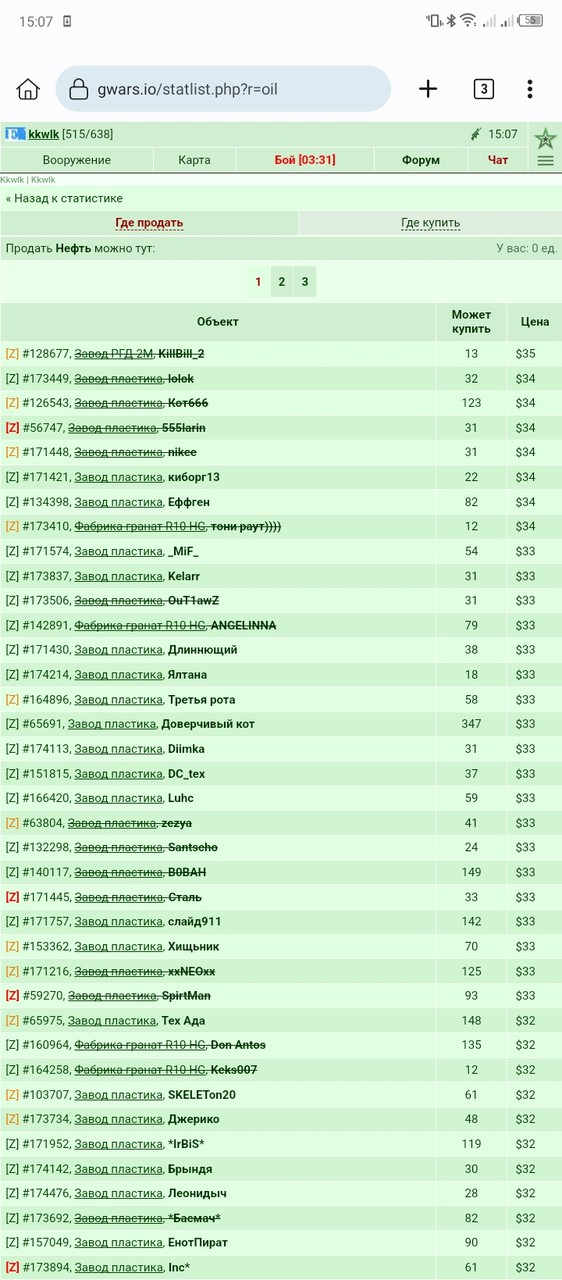The image size is (562, 1280).
Task: Switch to the Где купить tab
Action: (x=430, y=223)
